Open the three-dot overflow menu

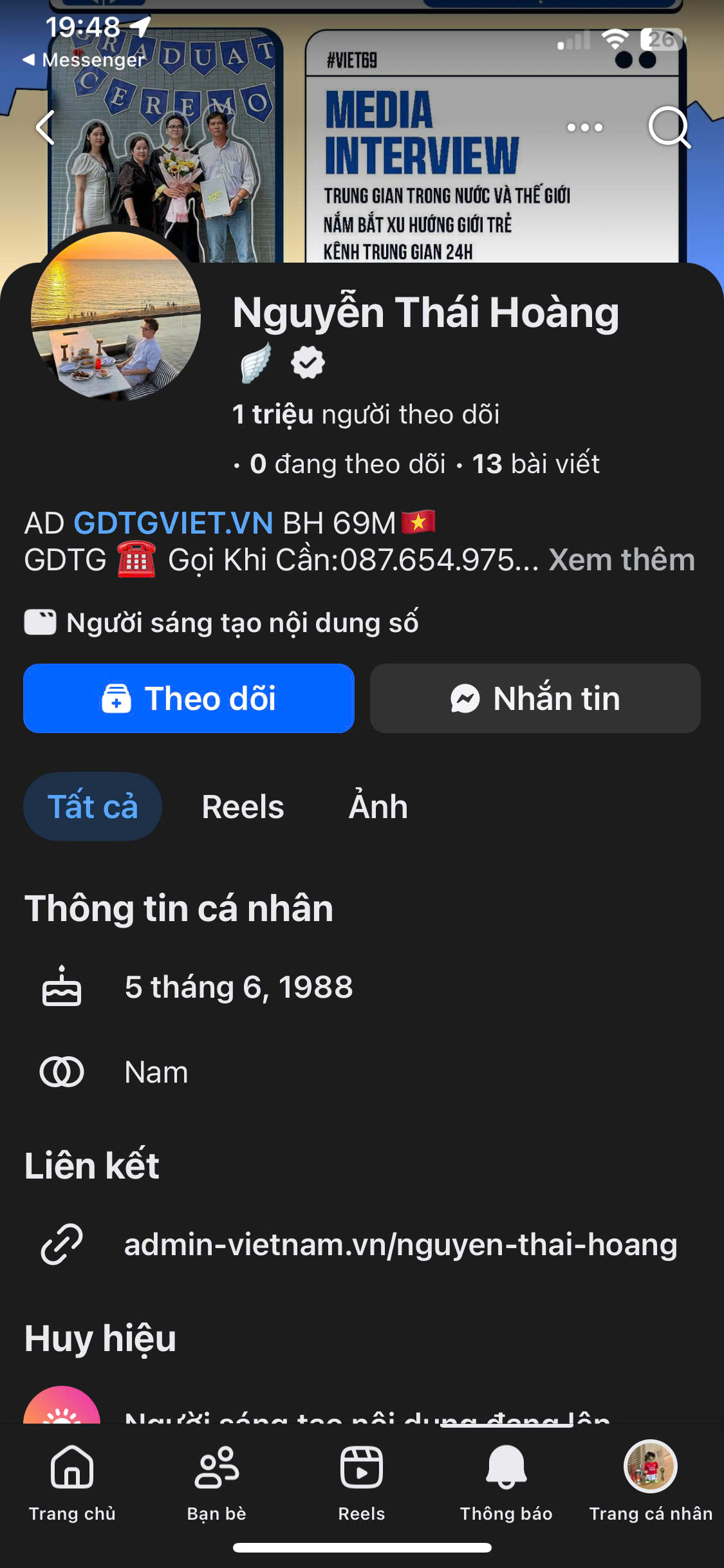(x=584, y=127)
